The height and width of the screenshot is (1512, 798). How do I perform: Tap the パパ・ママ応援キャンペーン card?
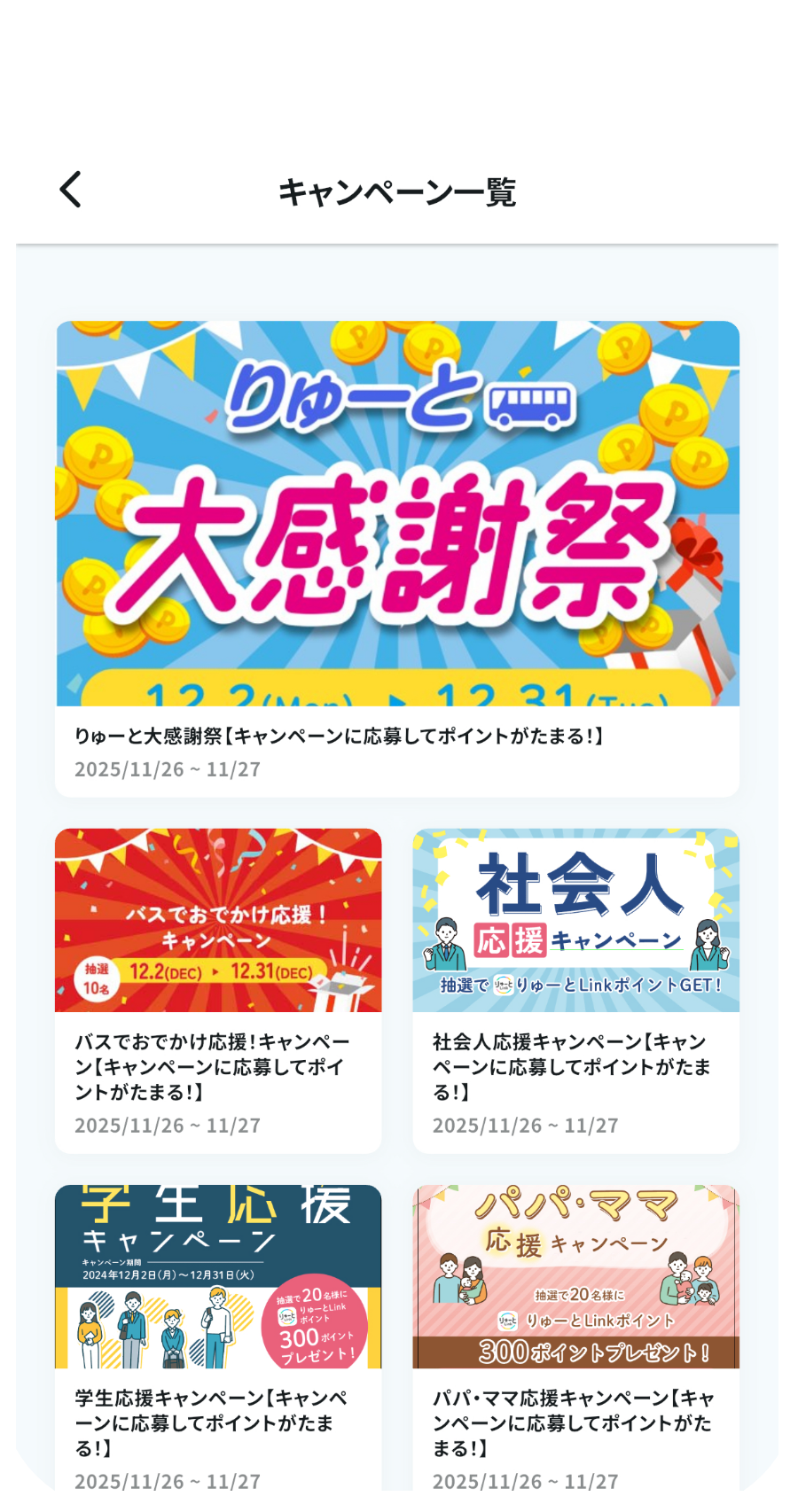[x=575, y=1338]
